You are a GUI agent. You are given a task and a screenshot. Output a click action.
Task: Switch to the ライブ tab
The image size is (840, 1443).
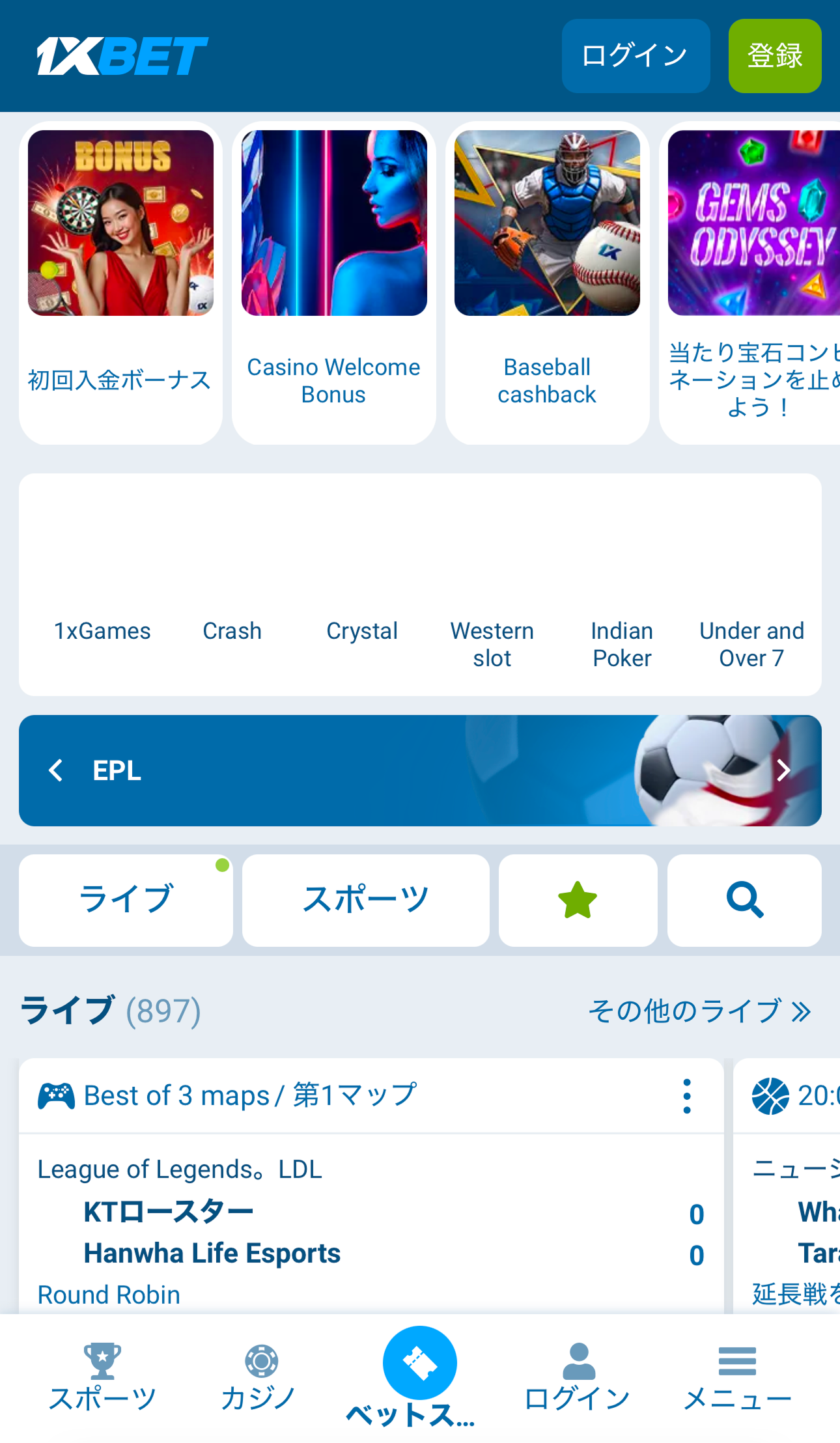point(126,900)
